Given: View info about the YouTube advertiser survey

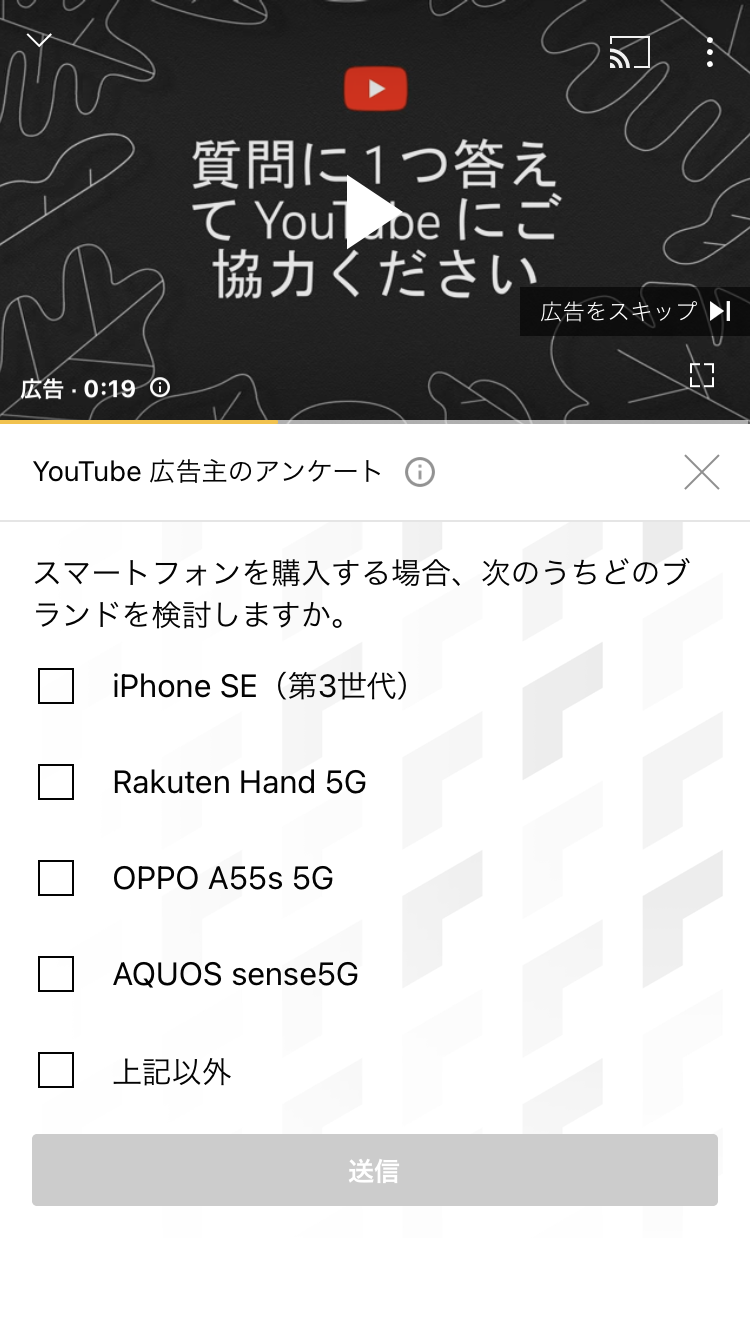Looking at the screenshot, I should [x=420, y=472].
